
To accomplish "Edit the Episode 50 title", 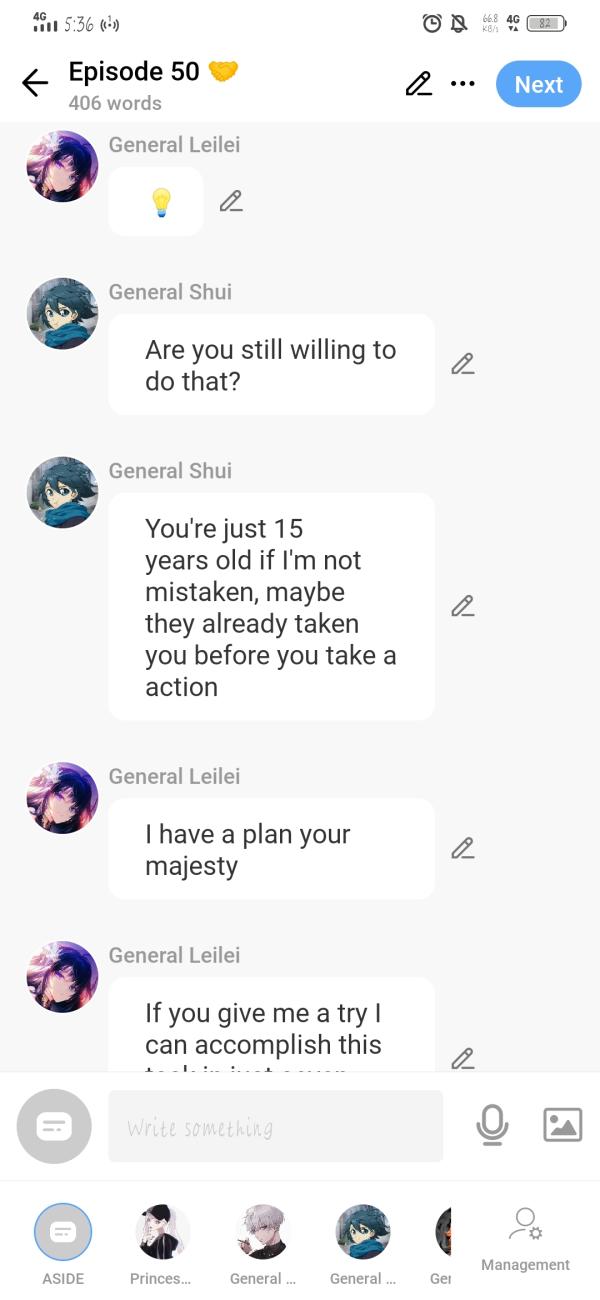I will coord(418,84).
